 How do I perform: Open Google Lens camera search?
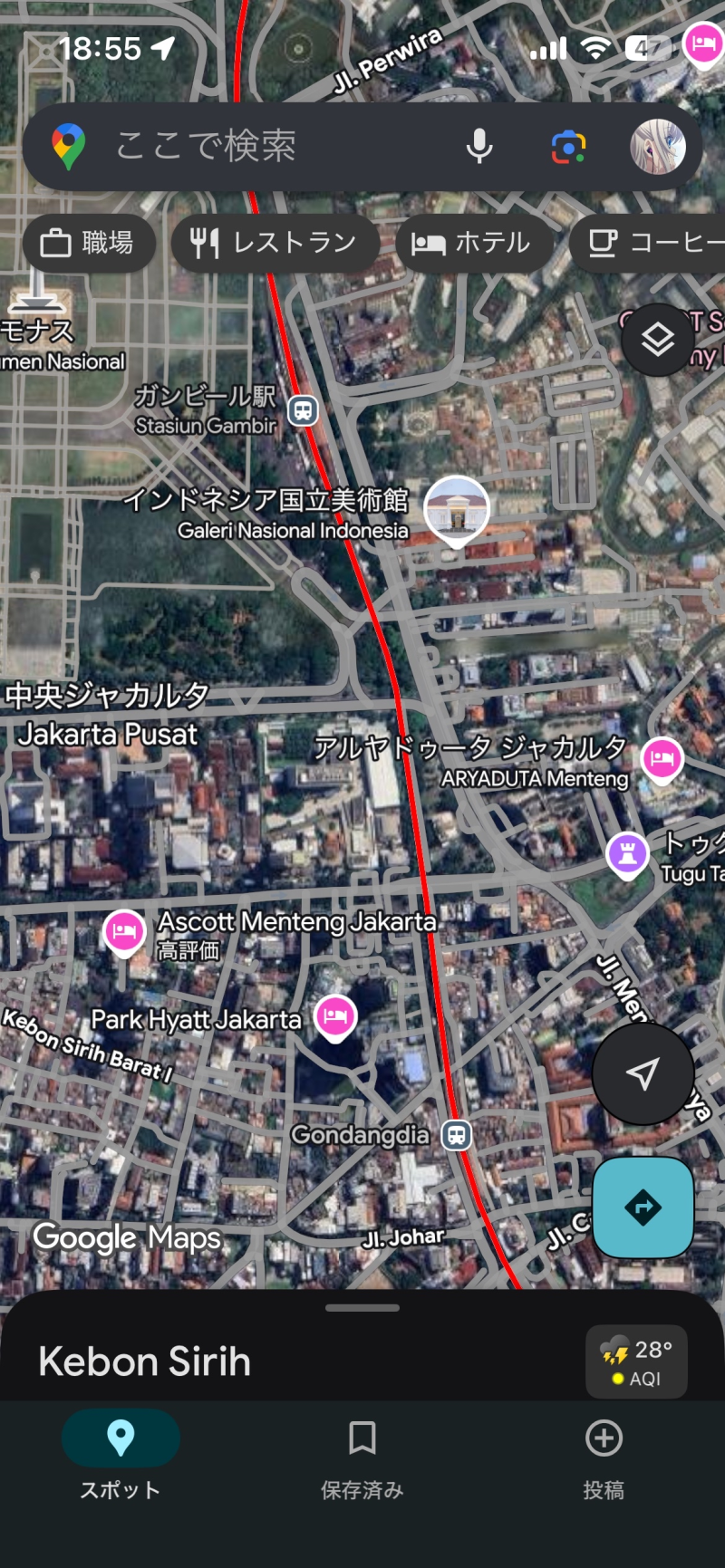(x=568, y=146)
